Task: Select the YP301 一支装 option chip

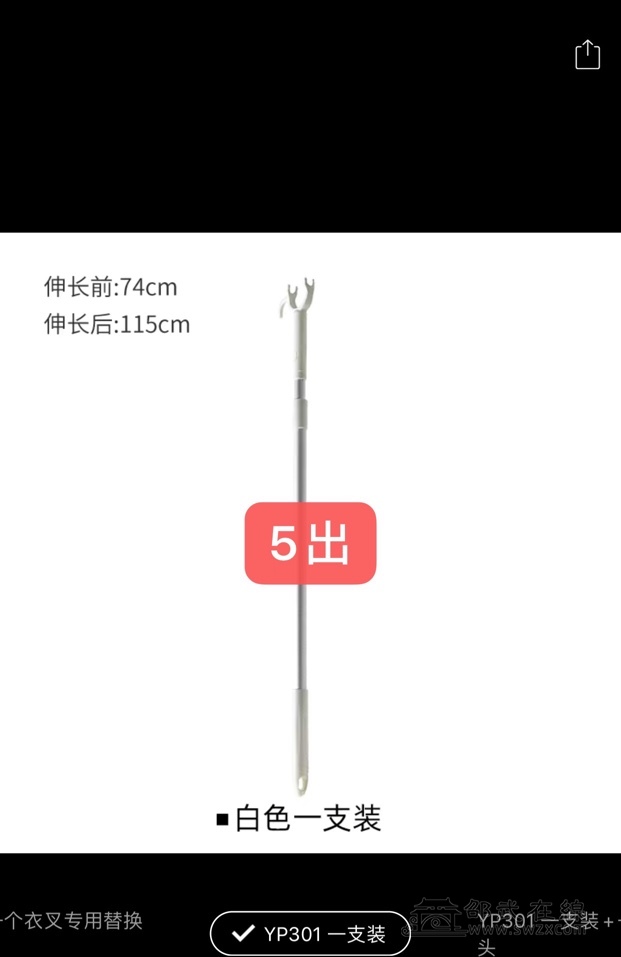Action: pyautogui.click(x=310, y=934)
